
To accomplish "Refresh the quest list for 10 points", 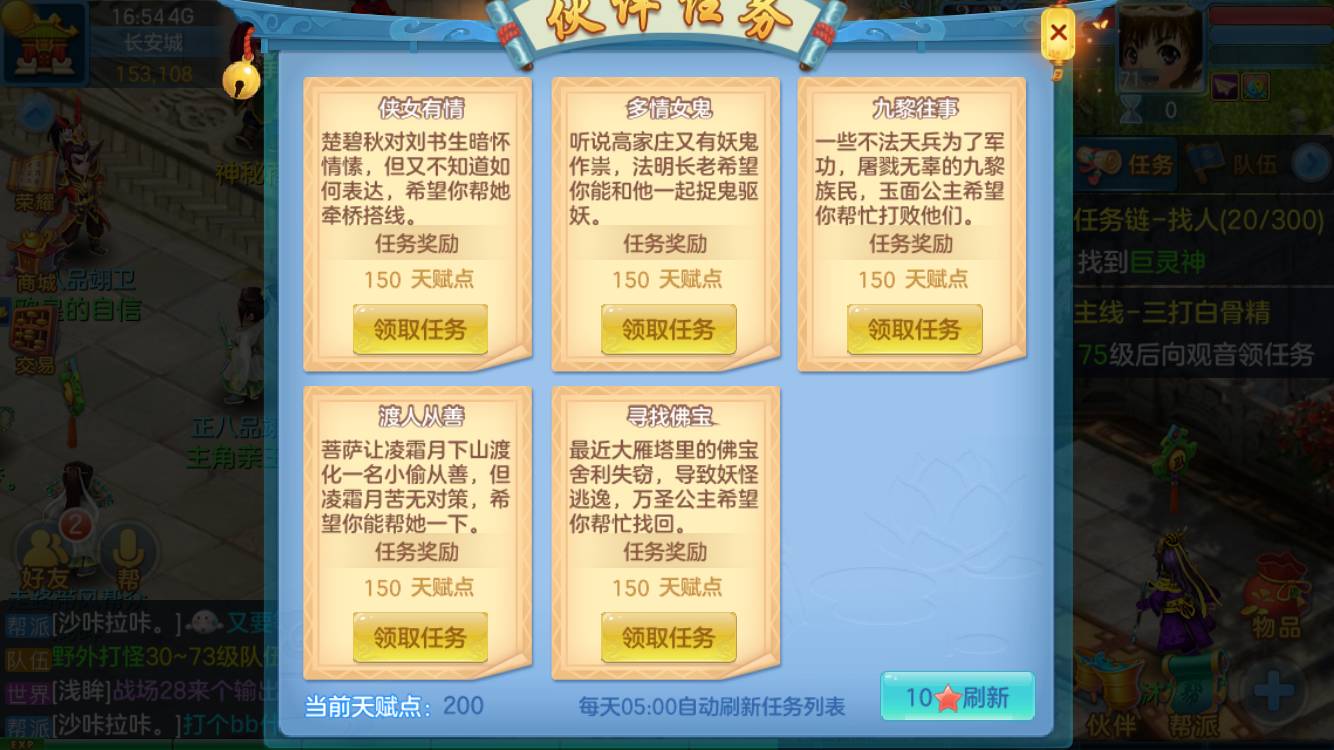I will click(x=957, y=697).
